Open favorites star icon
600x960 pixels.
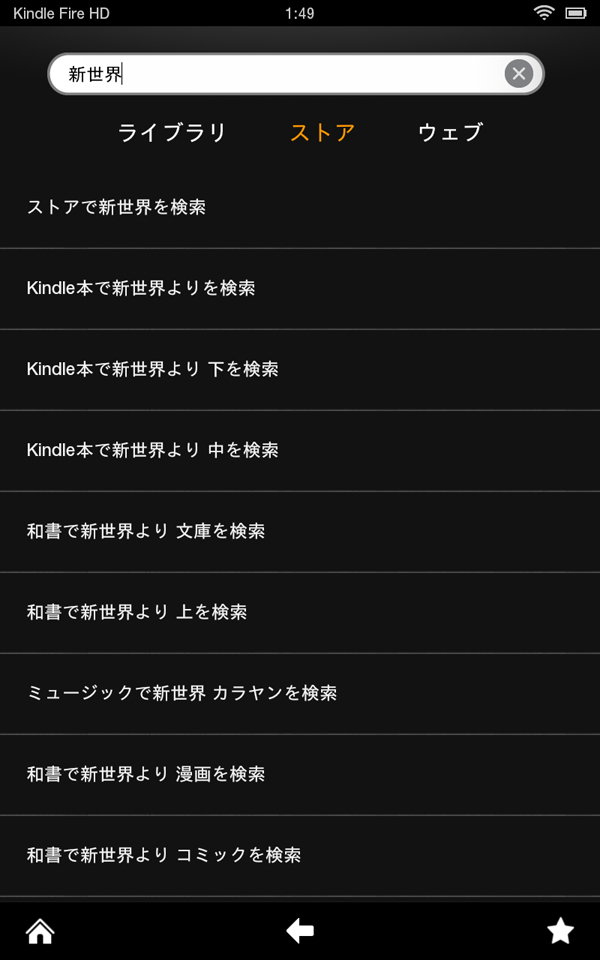click(560, 932)
